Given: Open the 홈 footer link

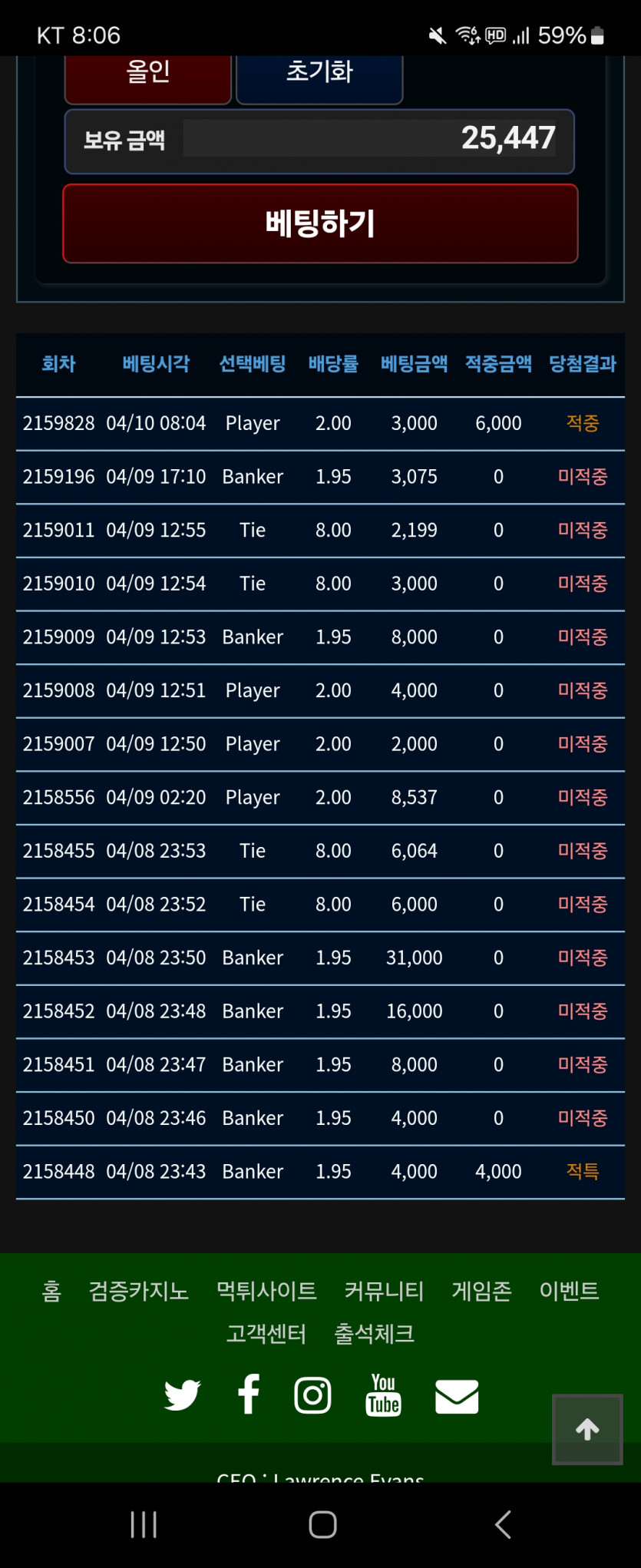Looking at the screenshot, I should click(51, 1291).
